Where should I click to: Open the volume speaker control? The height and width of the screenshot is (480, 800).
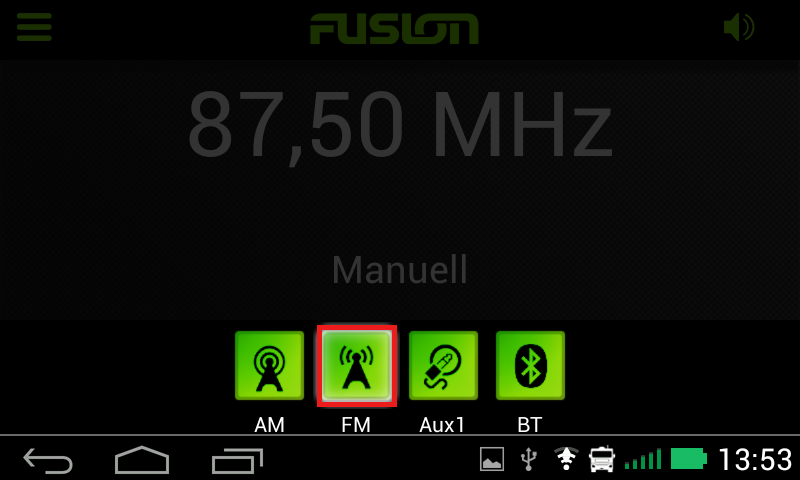(x=738, y=27)
